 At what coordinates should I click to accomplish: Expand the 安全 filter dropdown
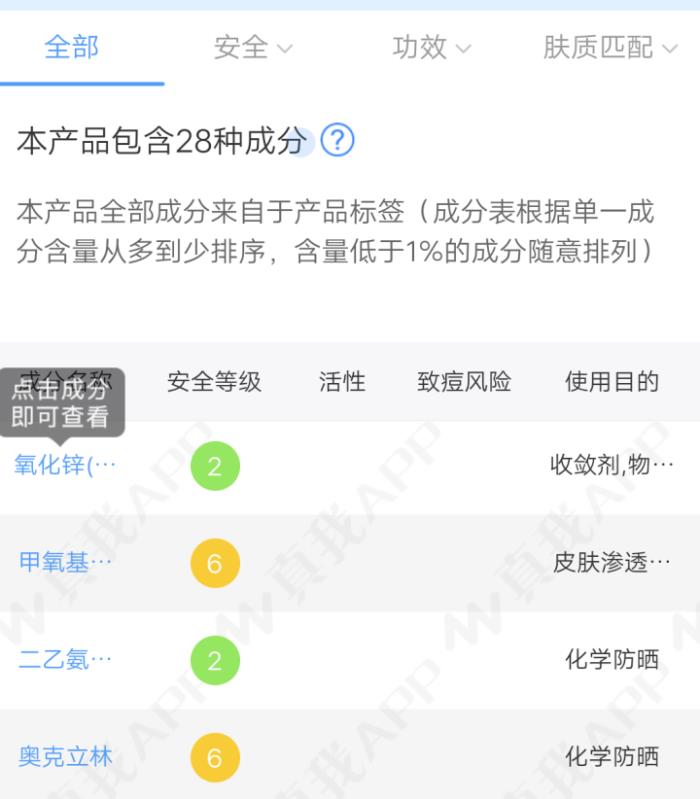(x=252, y=47)
